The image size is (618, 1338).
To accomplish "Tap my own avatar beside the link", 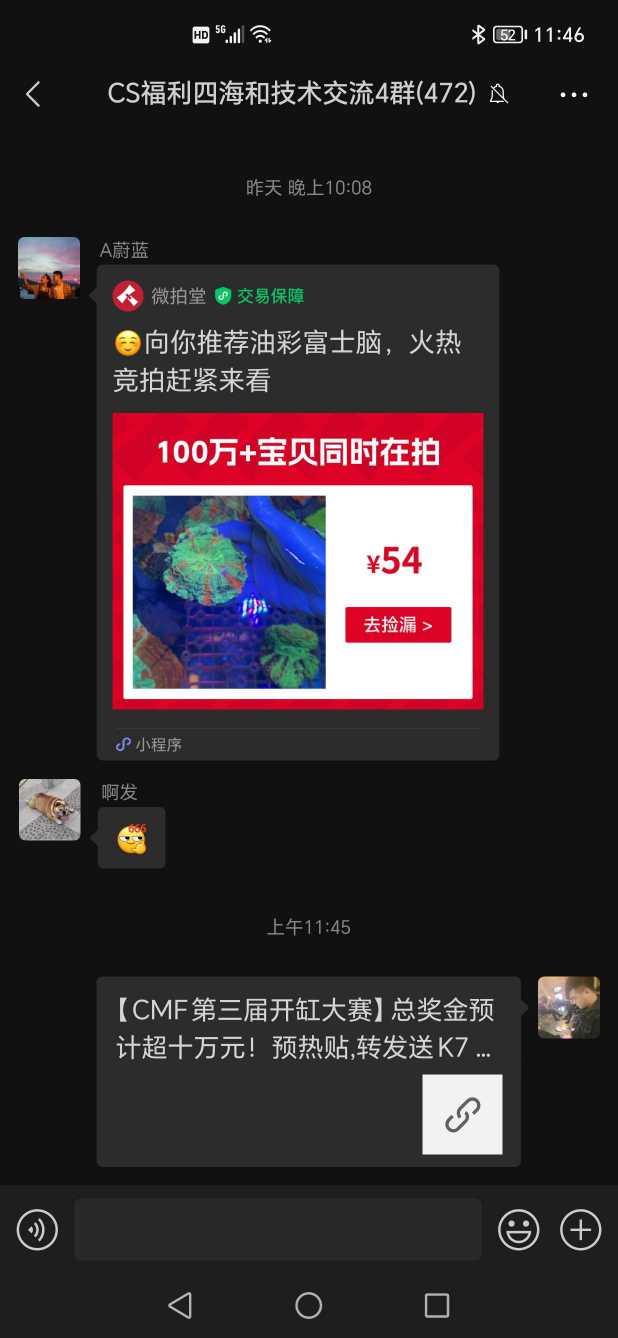I will pyautogui.click(x=568, y=1007).
